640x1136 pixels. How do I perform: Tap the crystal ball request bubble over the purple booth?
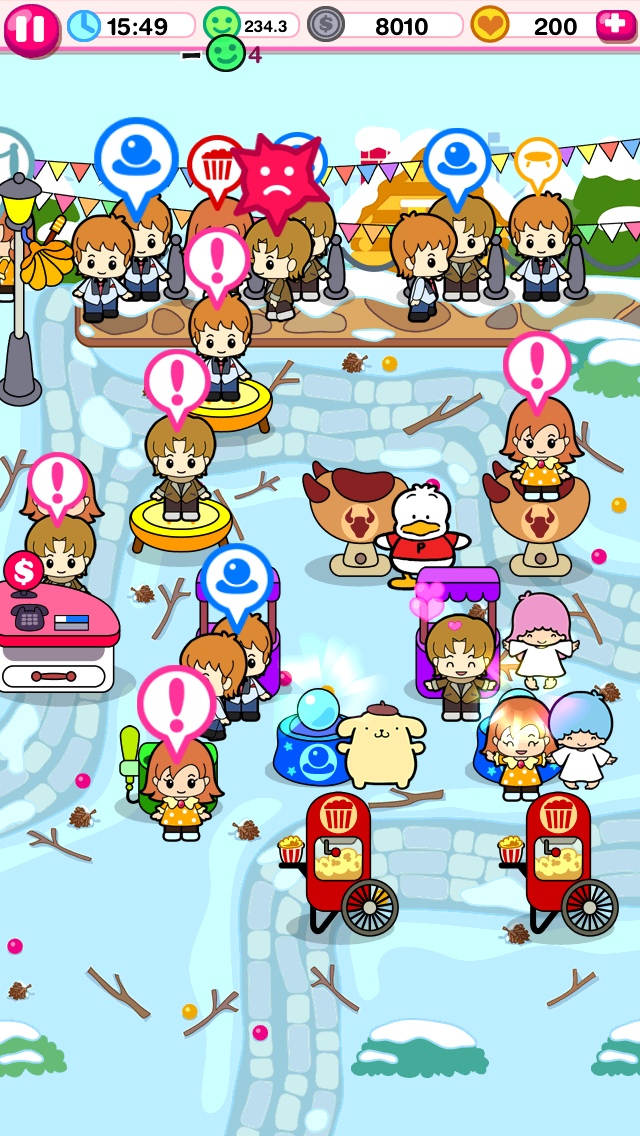point(237,582)
